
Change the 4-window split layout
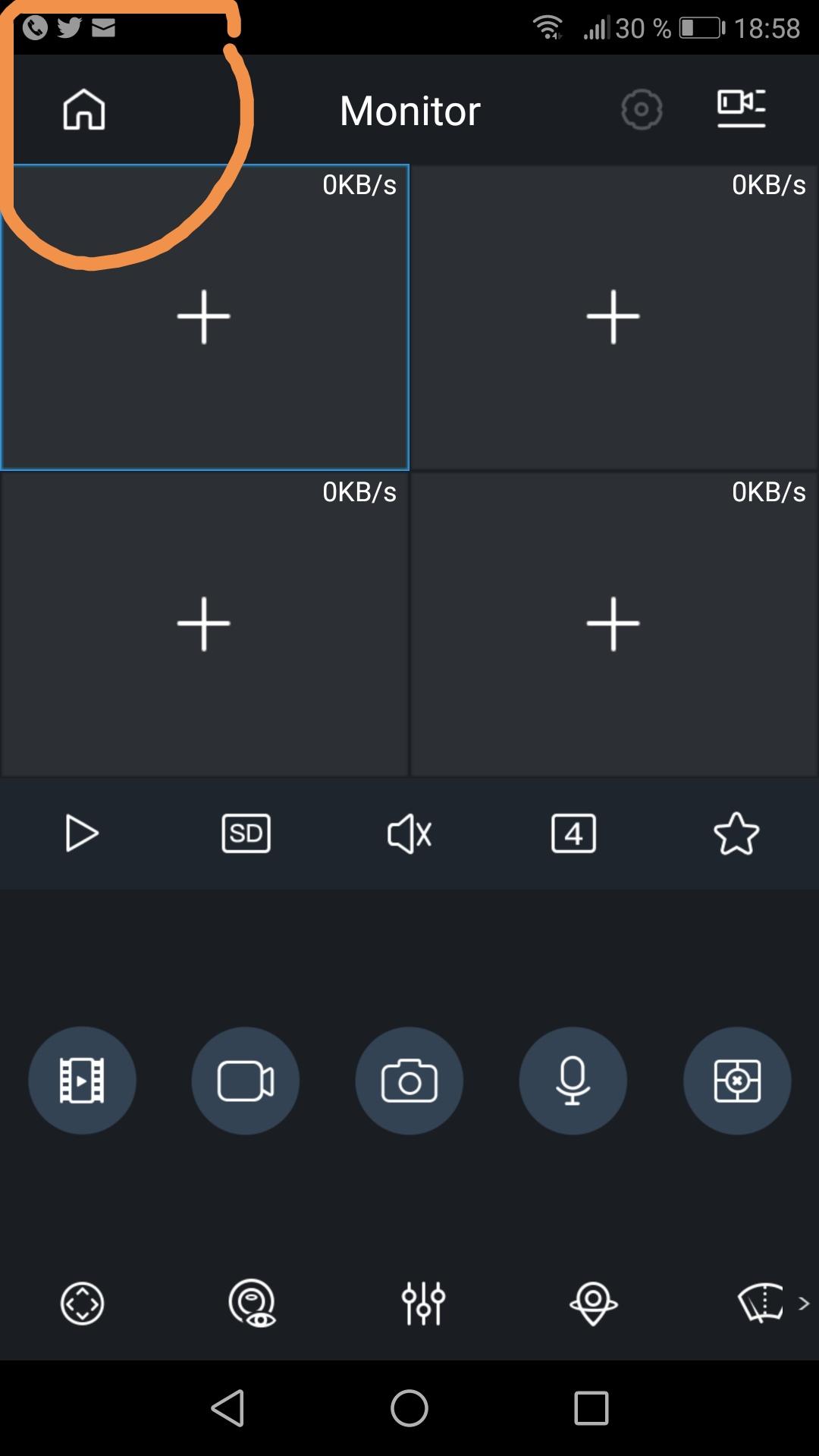[x=573, y=833]
